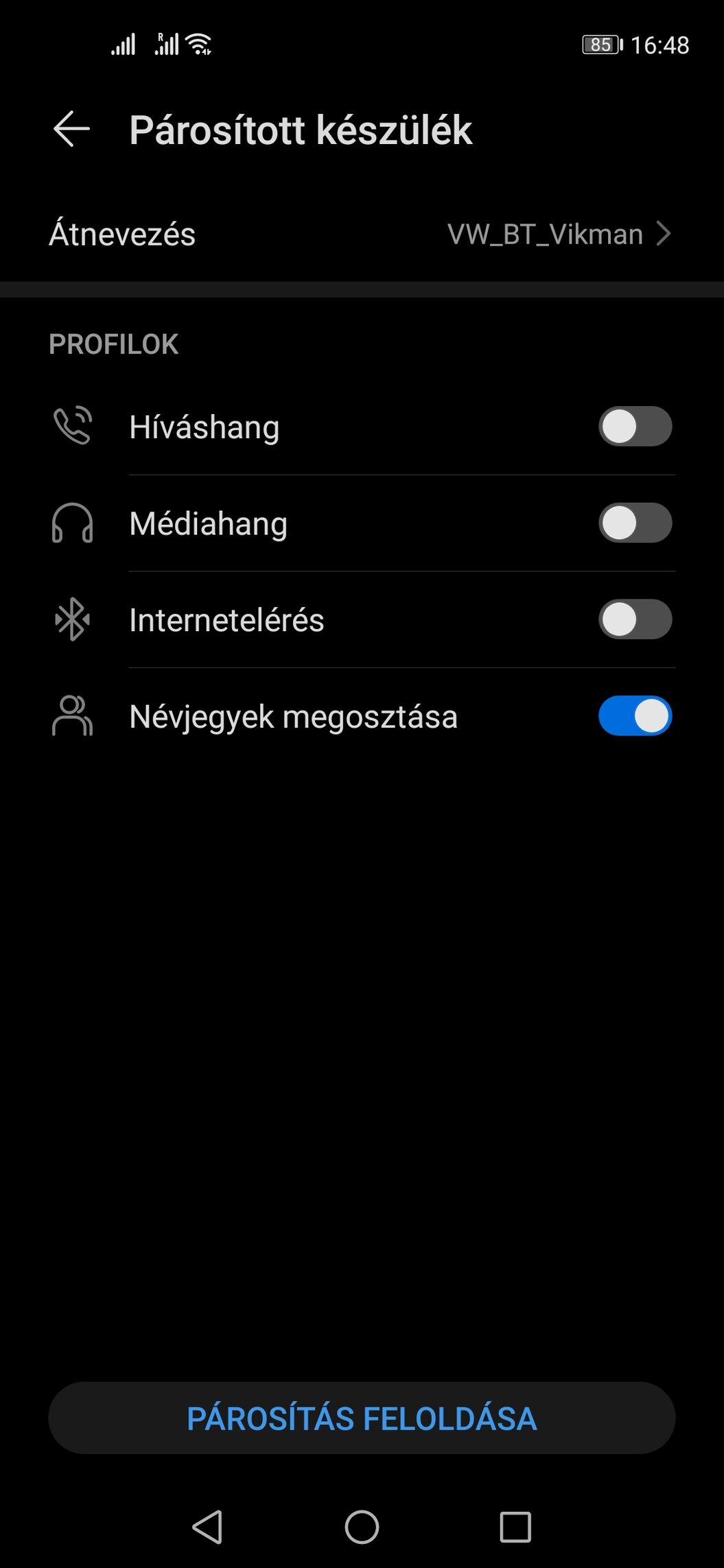Tap the system home button

coord(362,1528)
